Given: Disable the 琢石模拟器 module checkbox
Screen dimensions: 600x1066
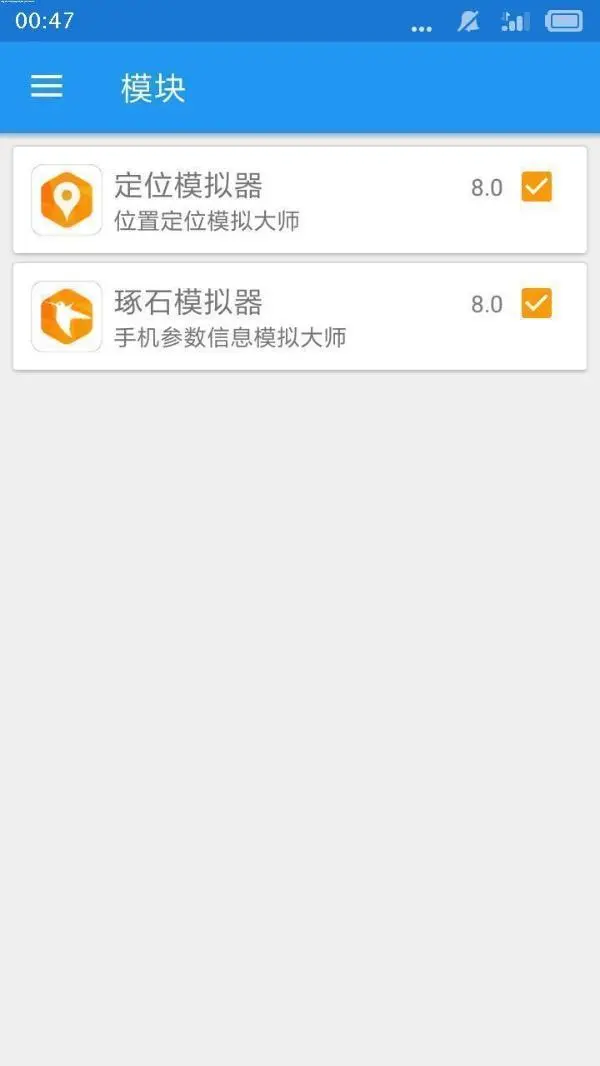Looking at the screenshot, I should click(x=537, y=303).
